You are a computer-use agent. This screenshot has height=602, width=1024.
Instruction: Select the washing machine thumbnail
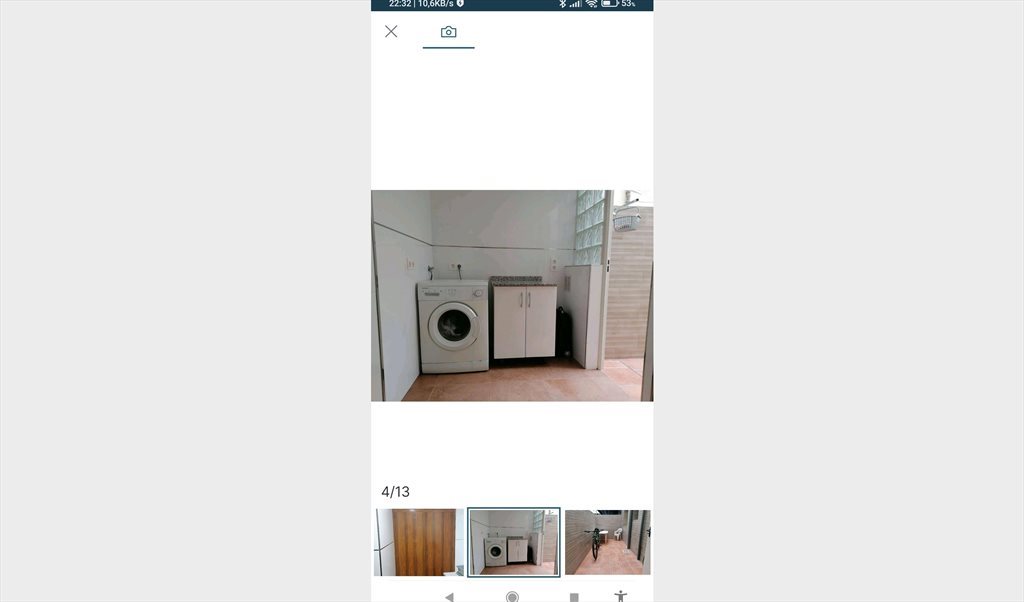[514, 542]
